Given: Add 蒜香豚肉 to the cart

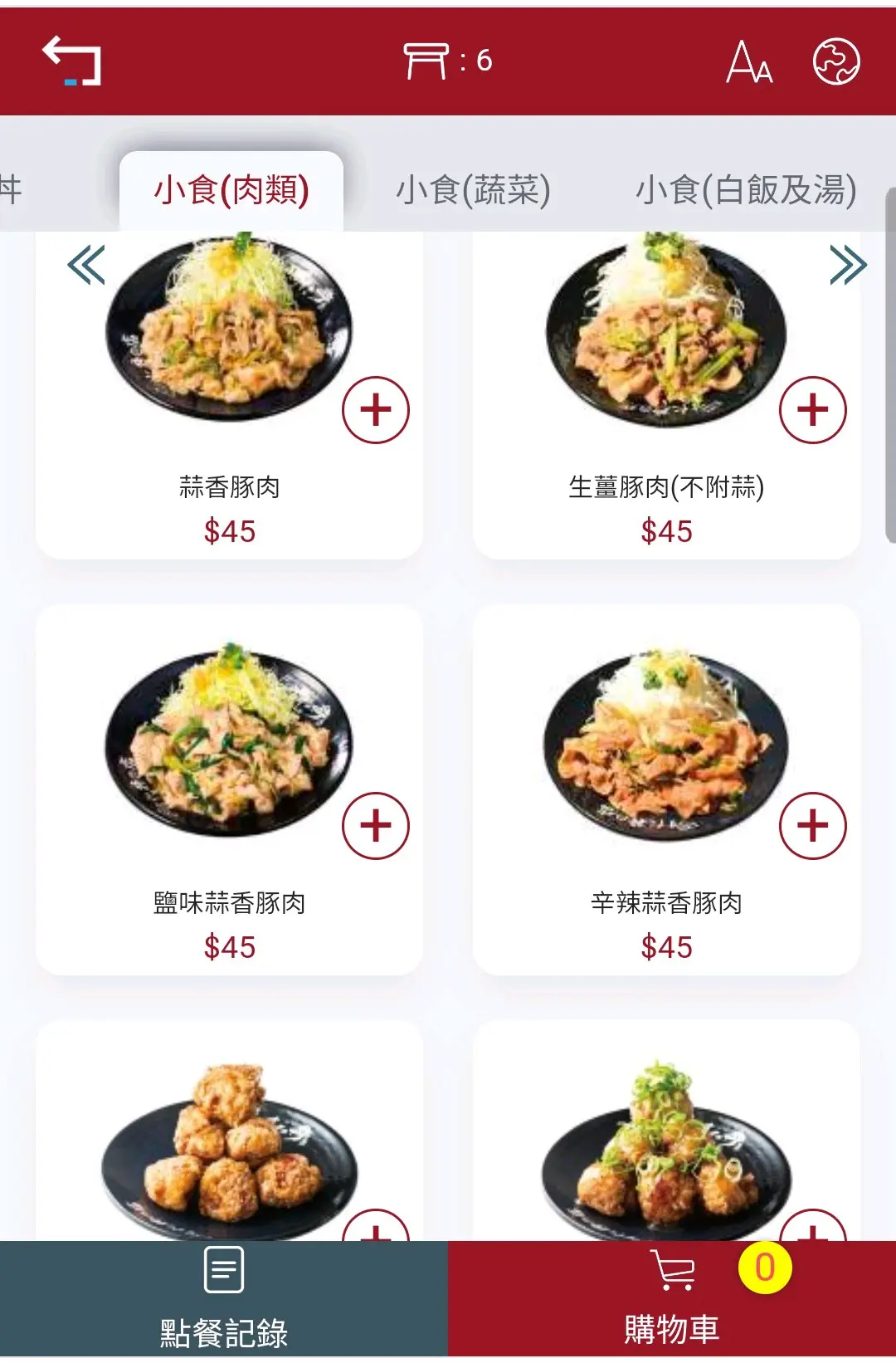Looking at the screenshot, I should click(376, 410).
